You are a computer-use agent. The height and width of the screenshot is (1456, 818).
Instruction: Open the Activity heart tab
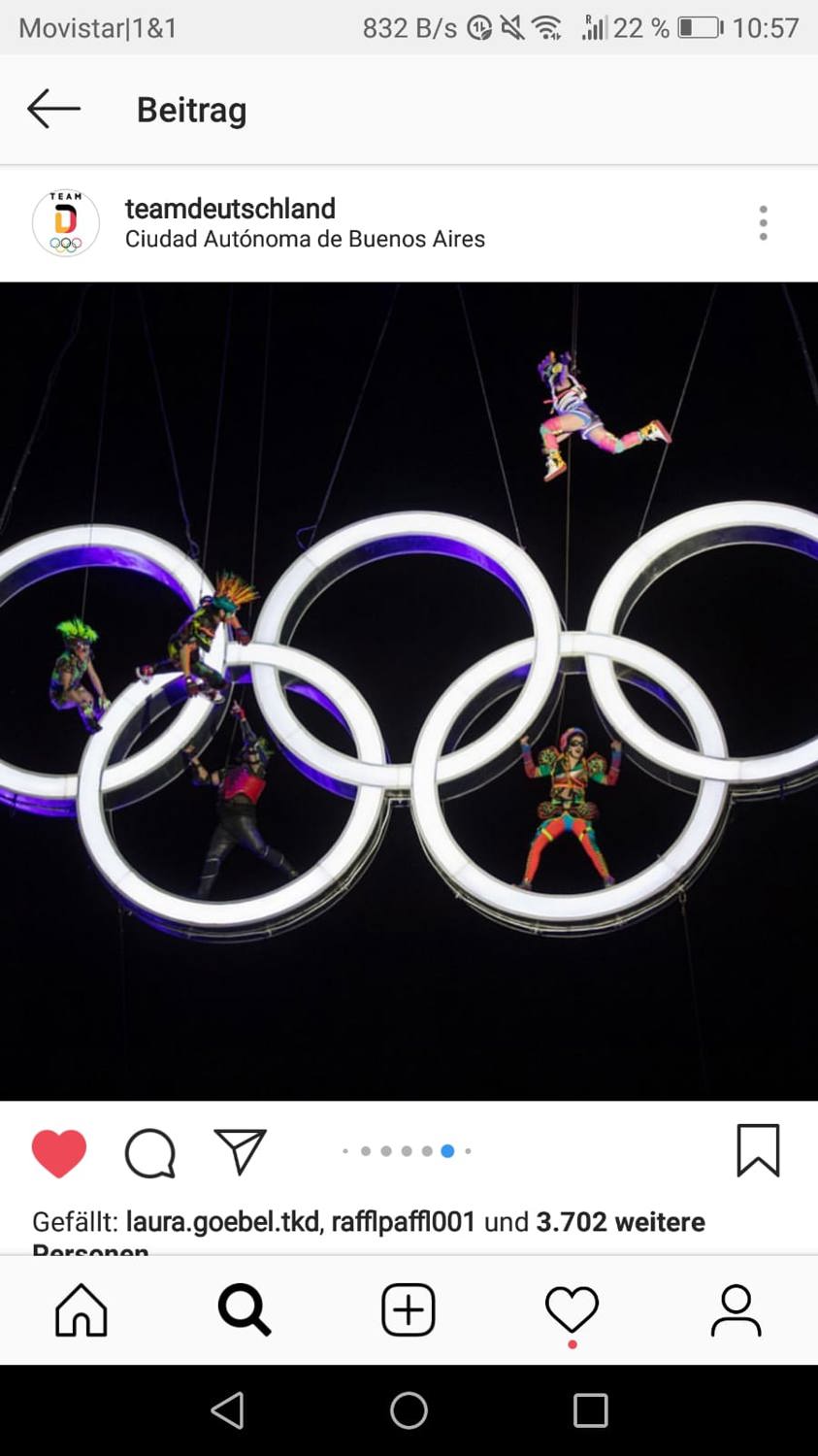coord(573,1310)
